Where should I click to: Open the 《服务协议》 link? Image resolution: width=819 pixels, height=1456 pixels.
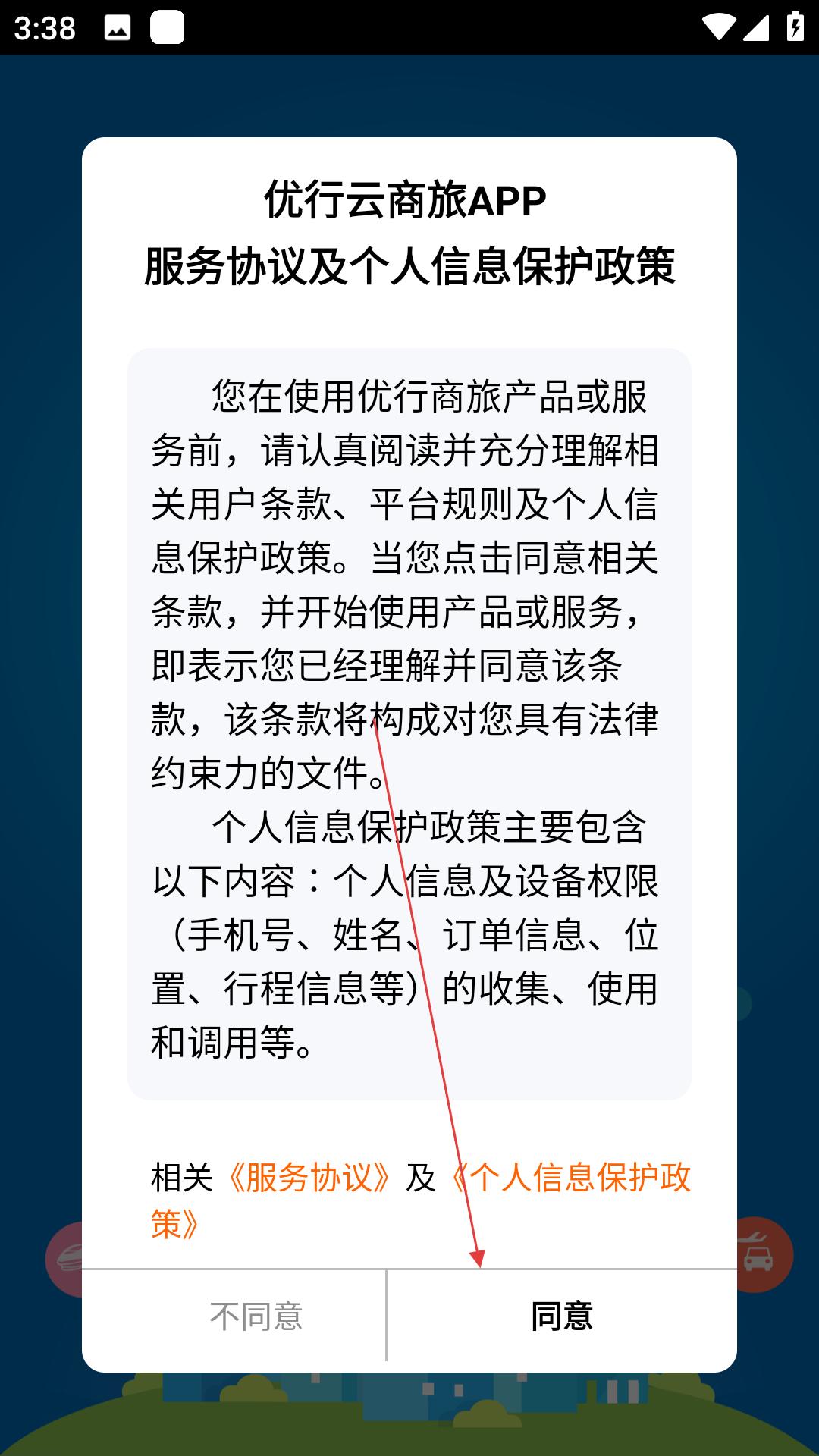click(309, 1178)
